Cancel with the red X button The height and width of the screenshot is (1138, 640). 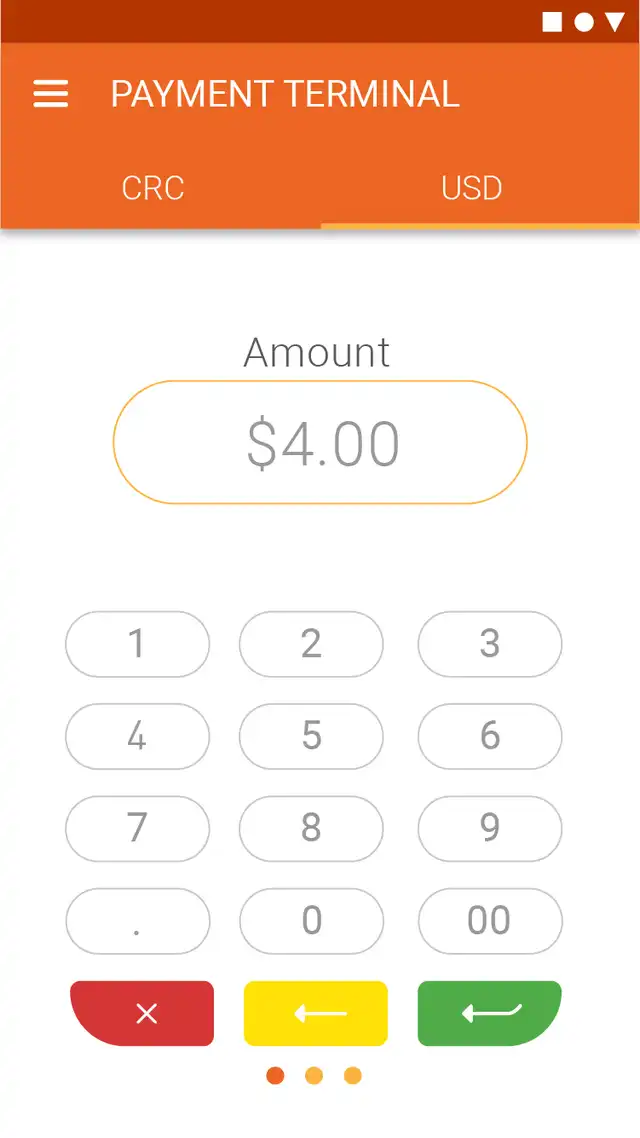[142, 1013]
